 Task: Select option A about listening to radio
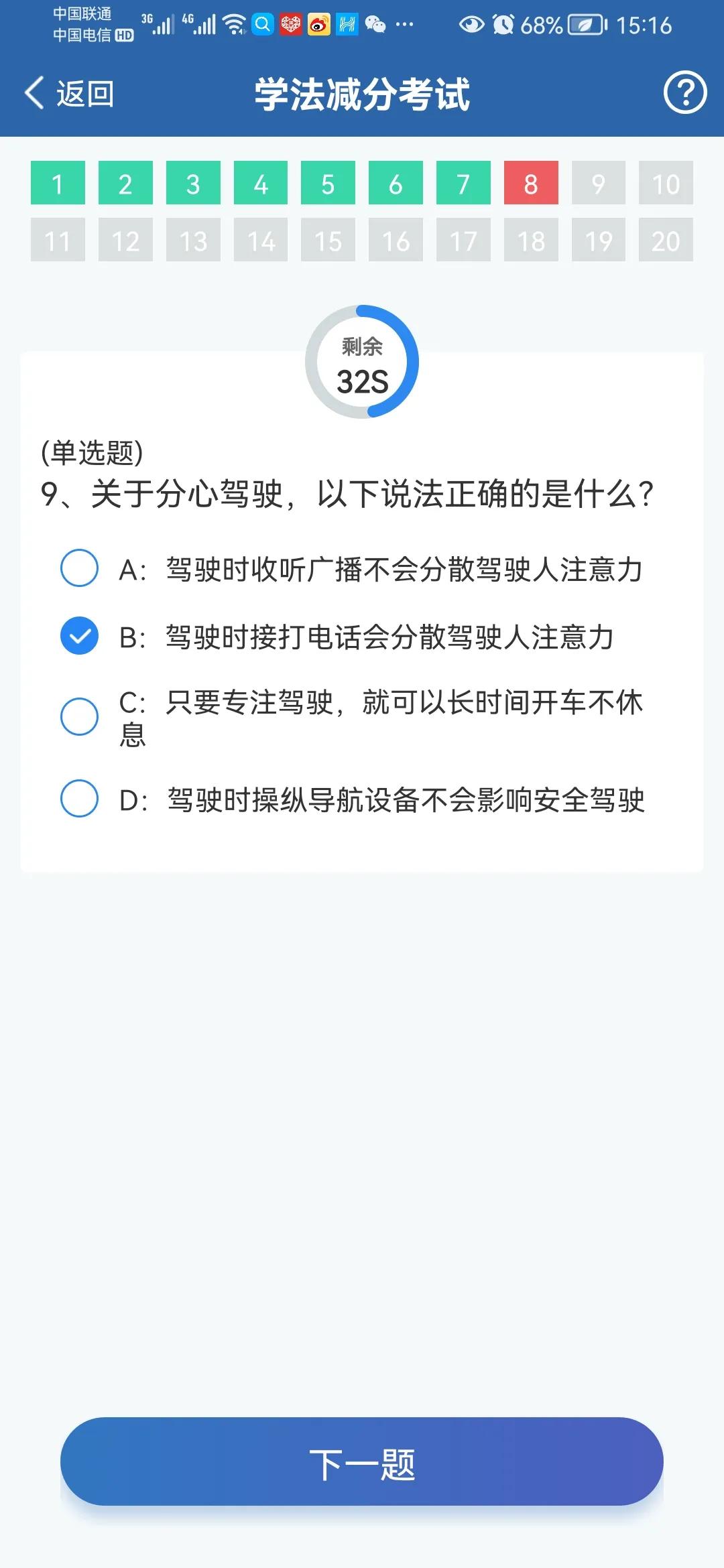[352, 569]
